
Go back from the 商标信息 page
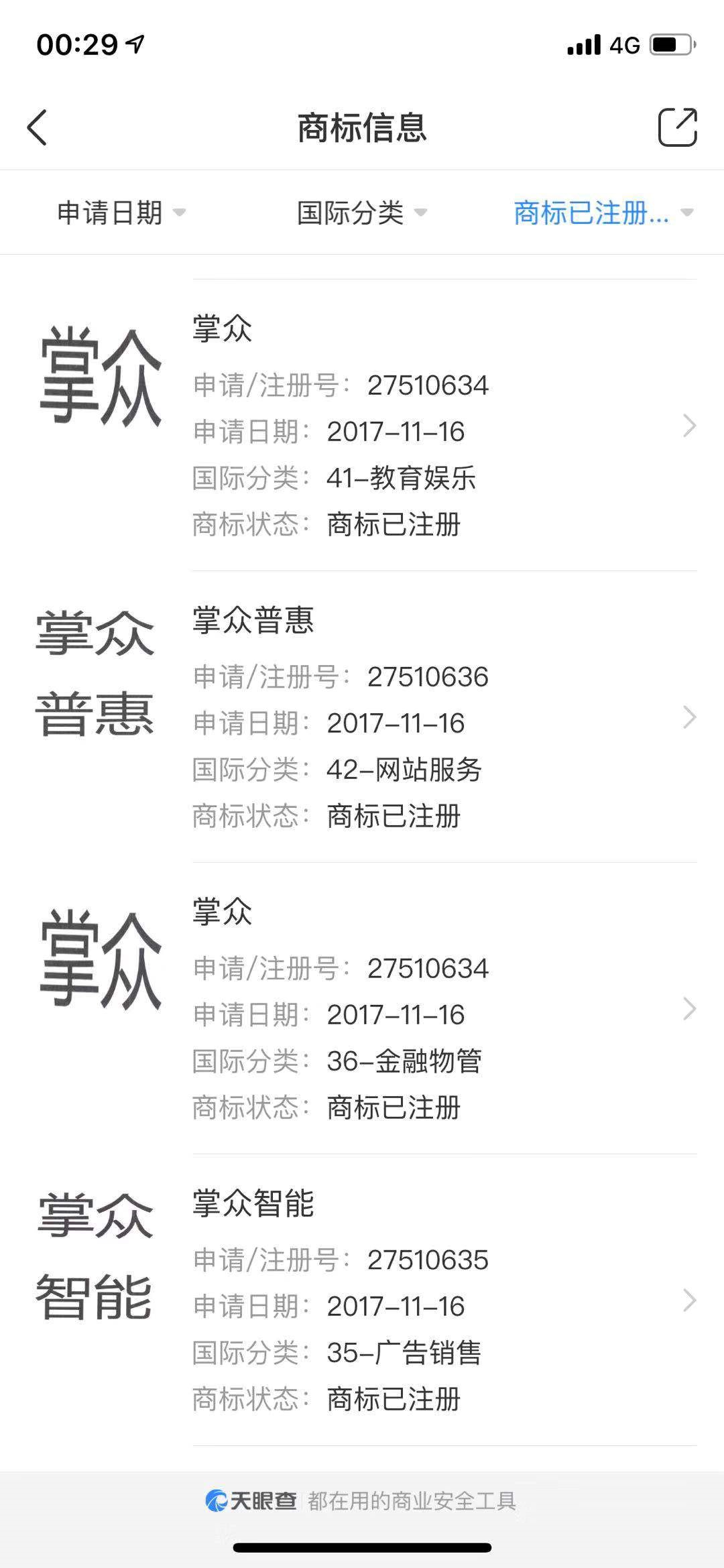(38, 127)
